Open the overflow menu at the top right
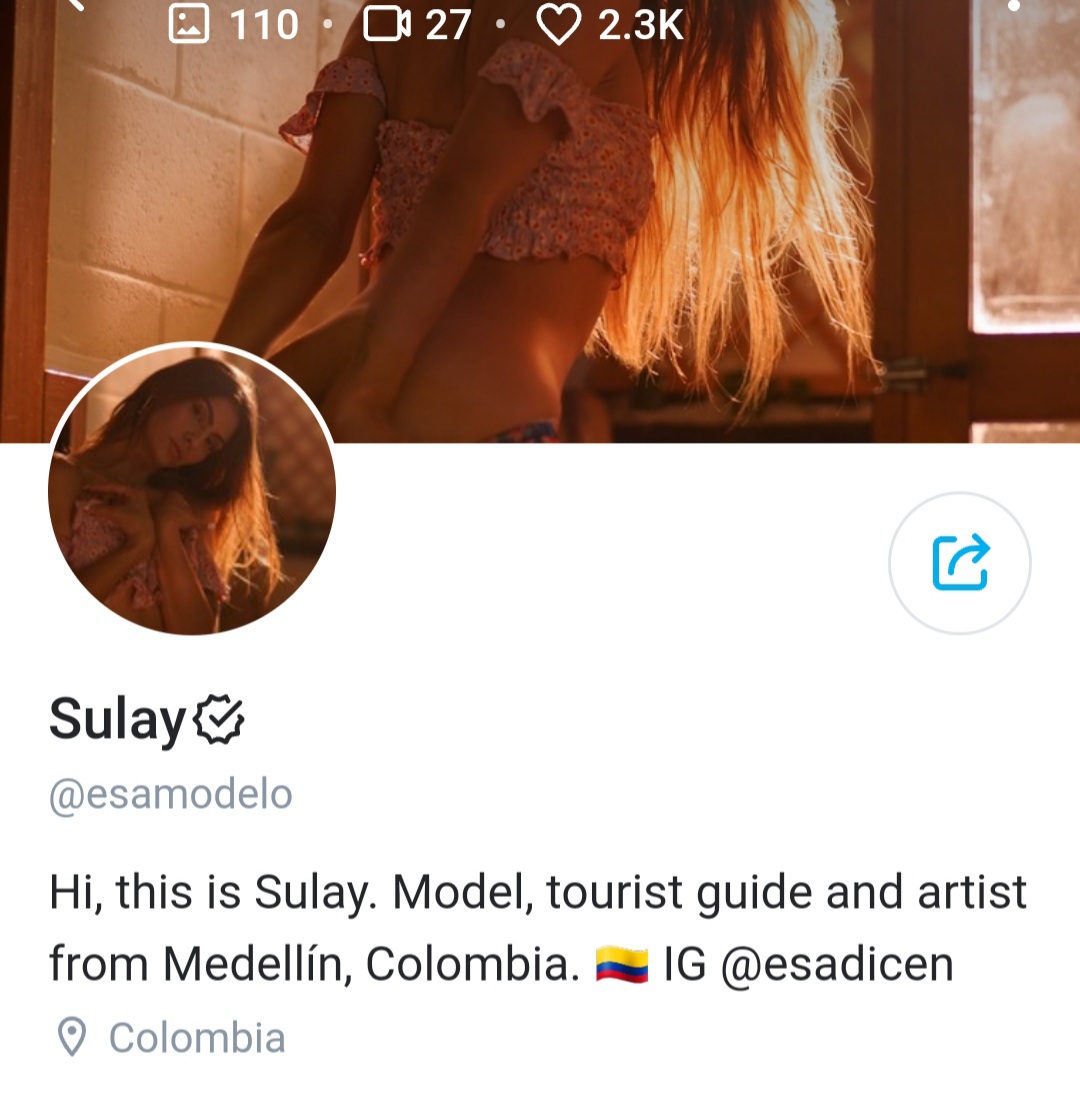Viewport: 1080px width, 1094px height. pos(1014,6)
